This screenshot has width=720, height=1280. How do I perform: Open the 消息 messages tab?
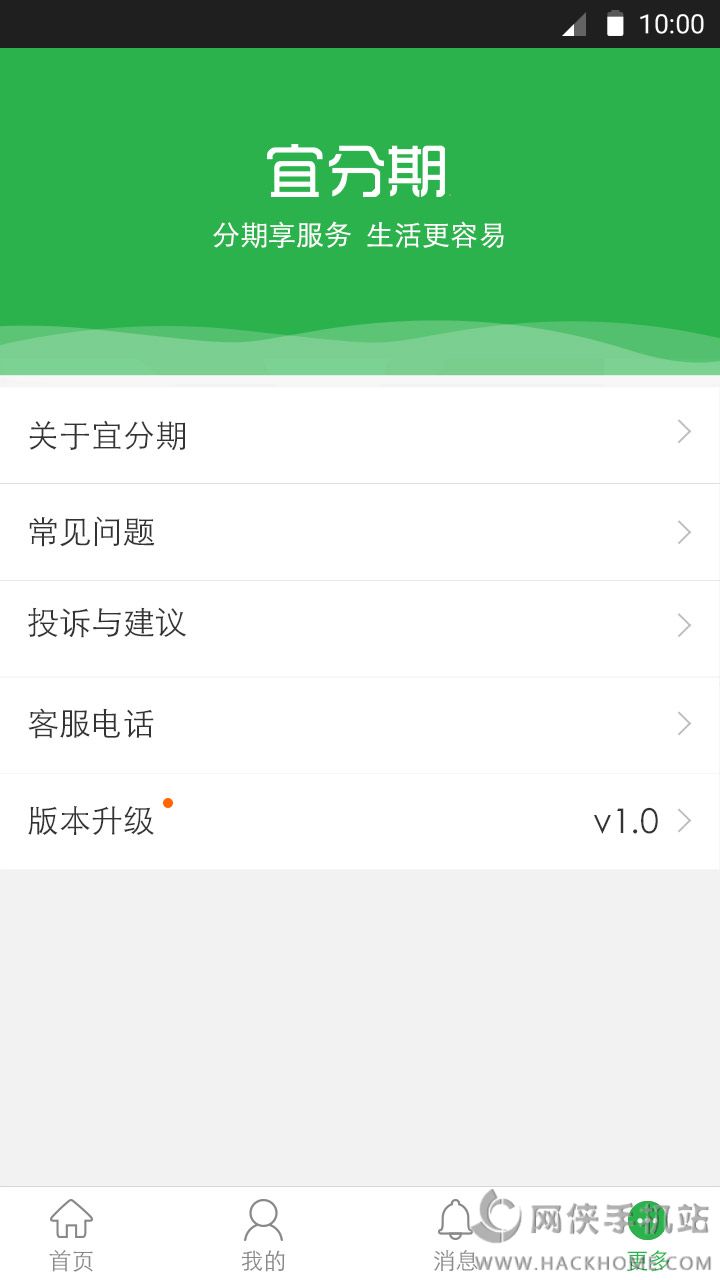coord(455,1234)
